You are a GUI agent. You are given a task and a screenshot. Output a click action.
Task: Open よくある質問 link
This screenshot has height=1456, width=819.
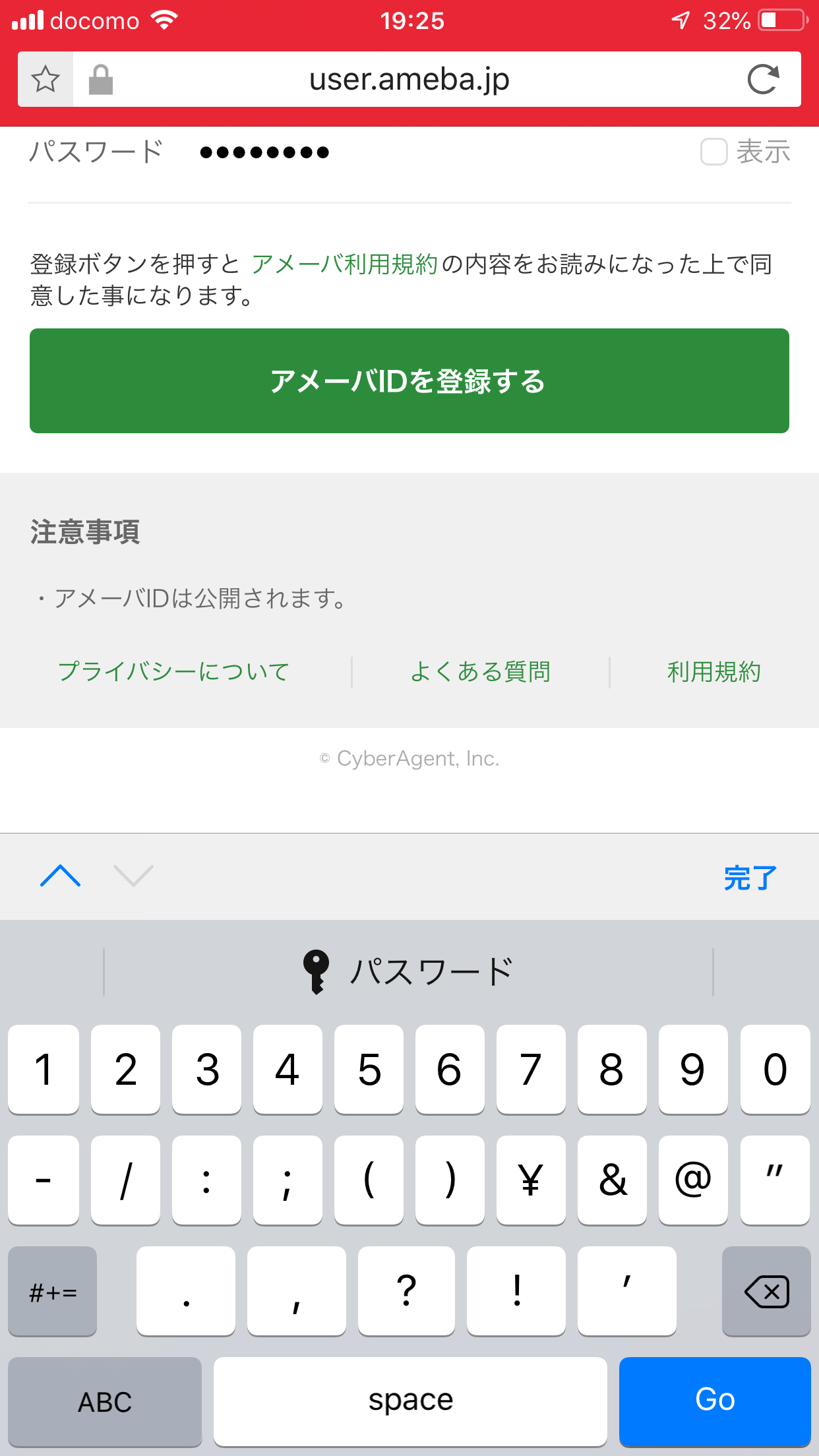(480, 671)
